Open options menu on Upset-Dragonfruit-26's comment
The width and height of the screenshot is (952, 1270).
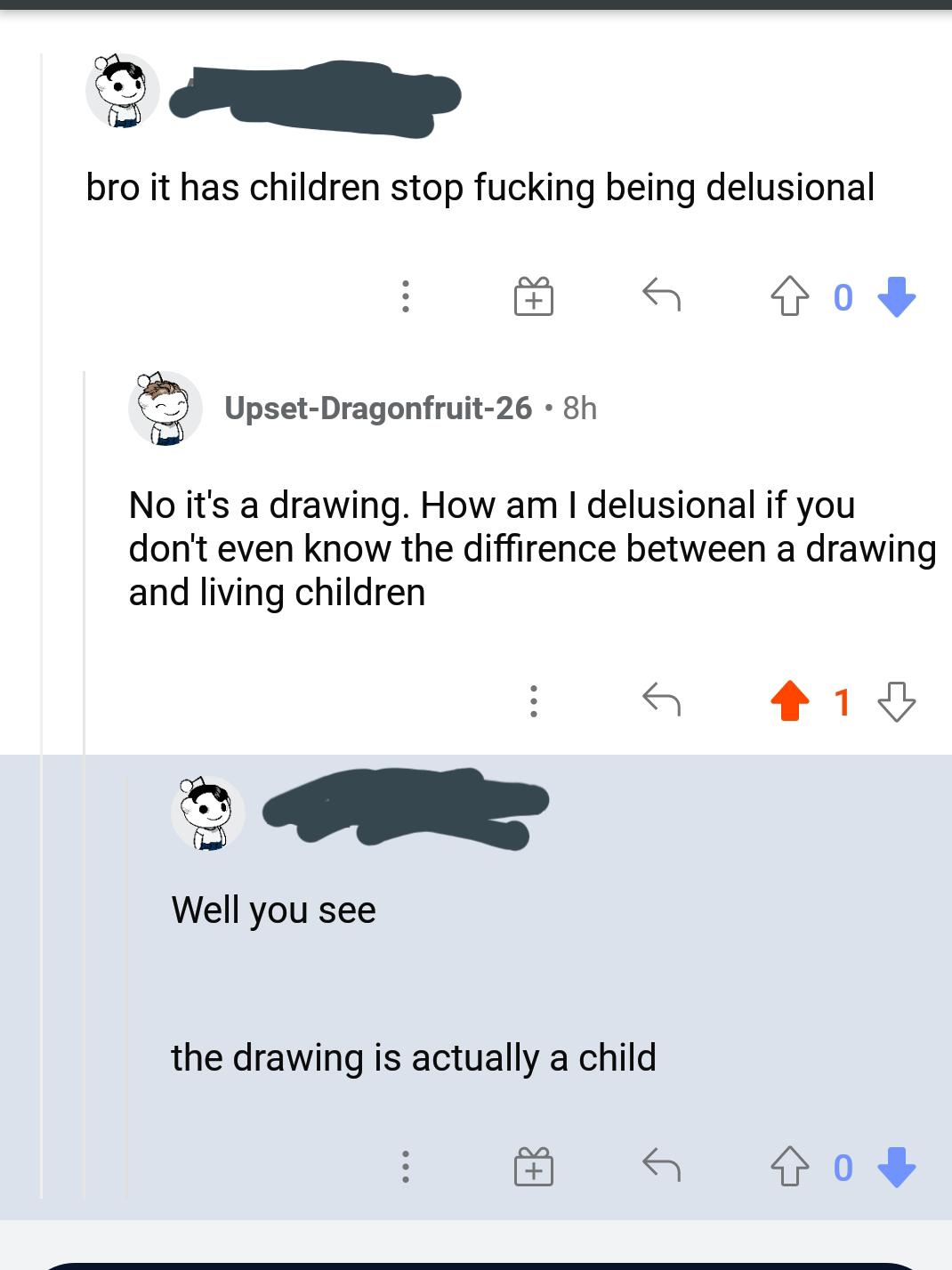(x=533, y=701)
